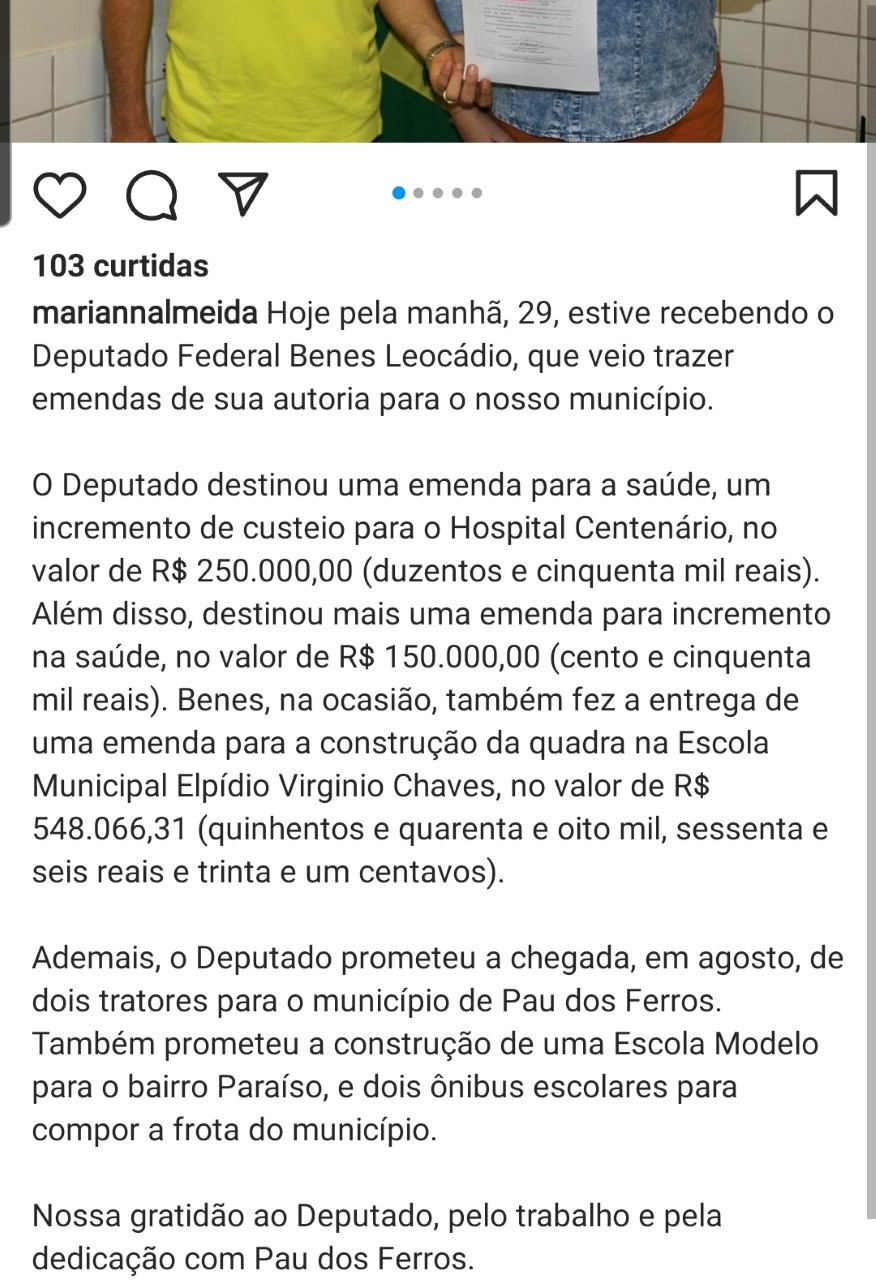The width and height of the screenshot is (876, 1280).
Task: View who liked: 103 curtidas
Action: [x=120, y=266]
